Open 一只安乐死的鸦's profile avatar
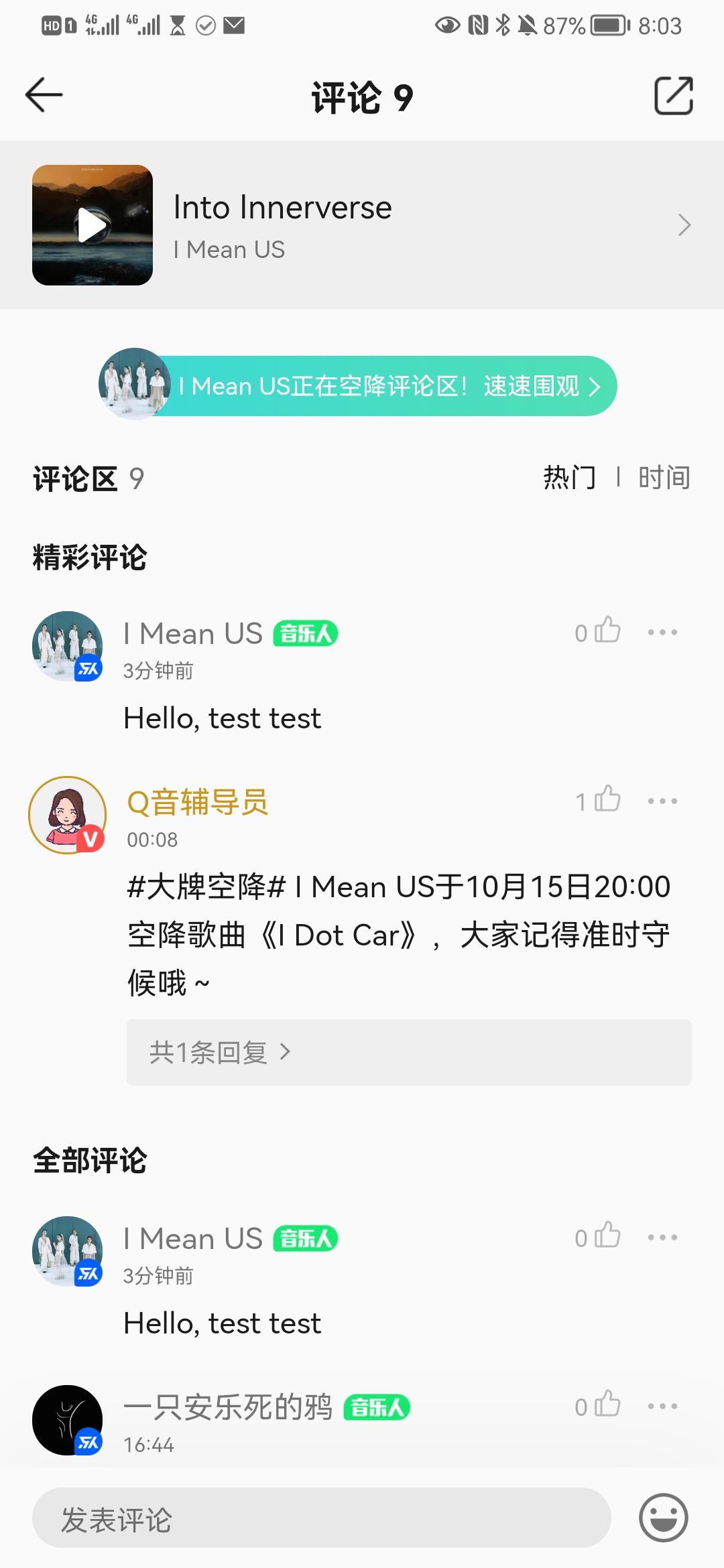The width and height of the screenshot is (724, 1568). (68, 1419)
